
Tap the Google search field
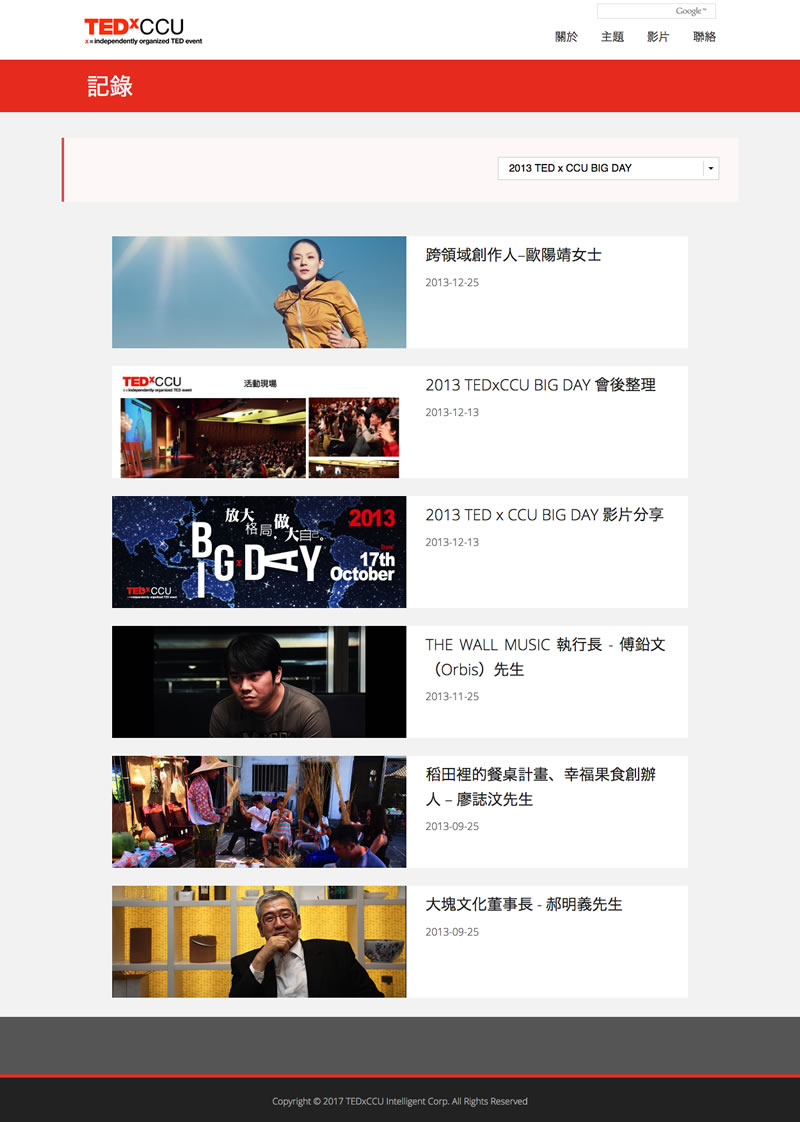[655, 11]
